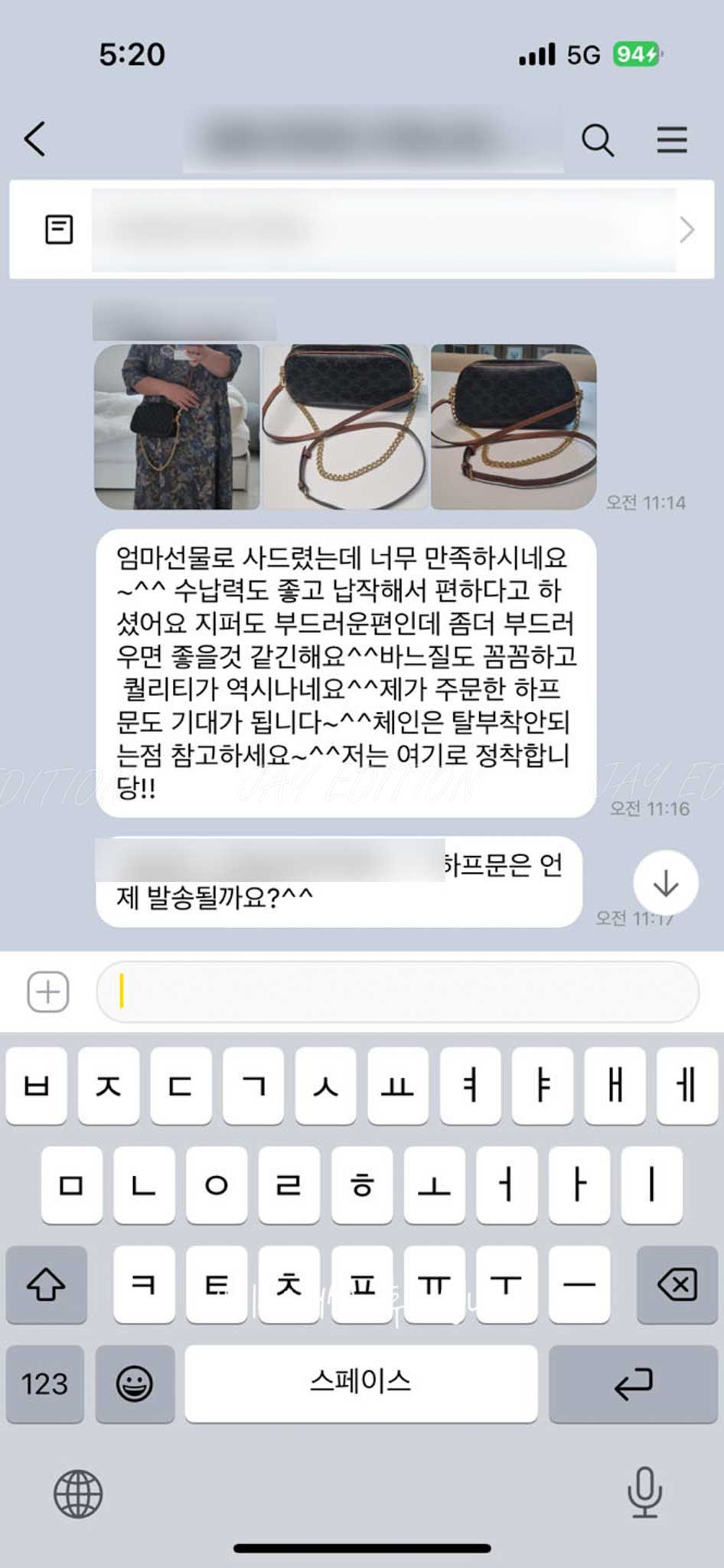Screen dimensions: 724x1568
Task: Go back to the chat list
Action: point(35,139)
